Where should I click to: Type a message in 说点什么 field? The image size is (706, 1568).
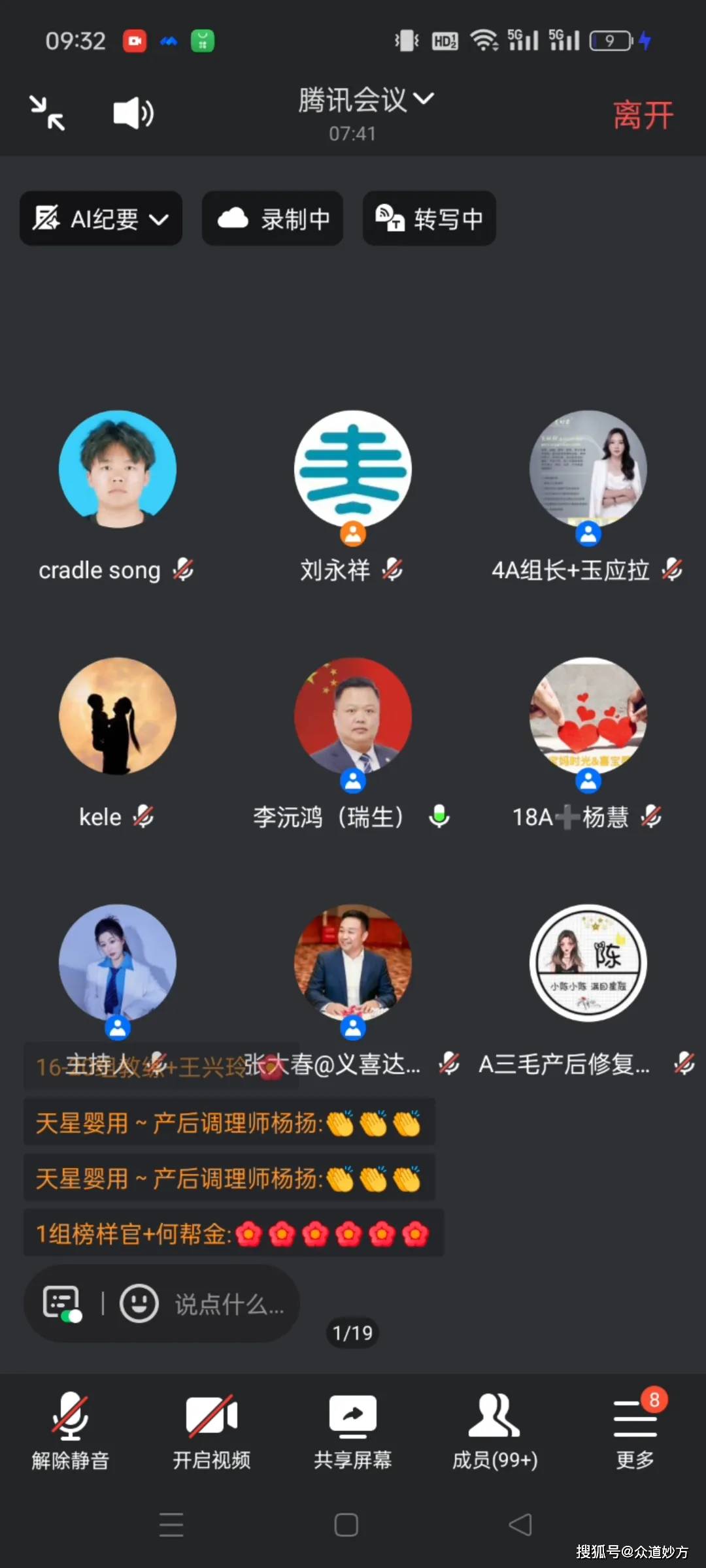(x=229, y=1305)
